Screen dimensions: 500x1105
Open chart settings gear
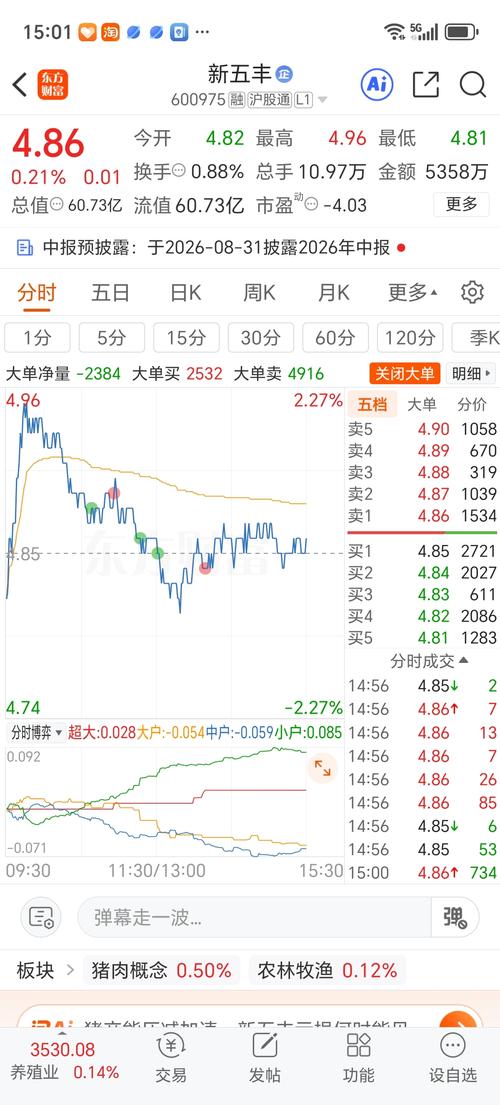tap(472, 292)
